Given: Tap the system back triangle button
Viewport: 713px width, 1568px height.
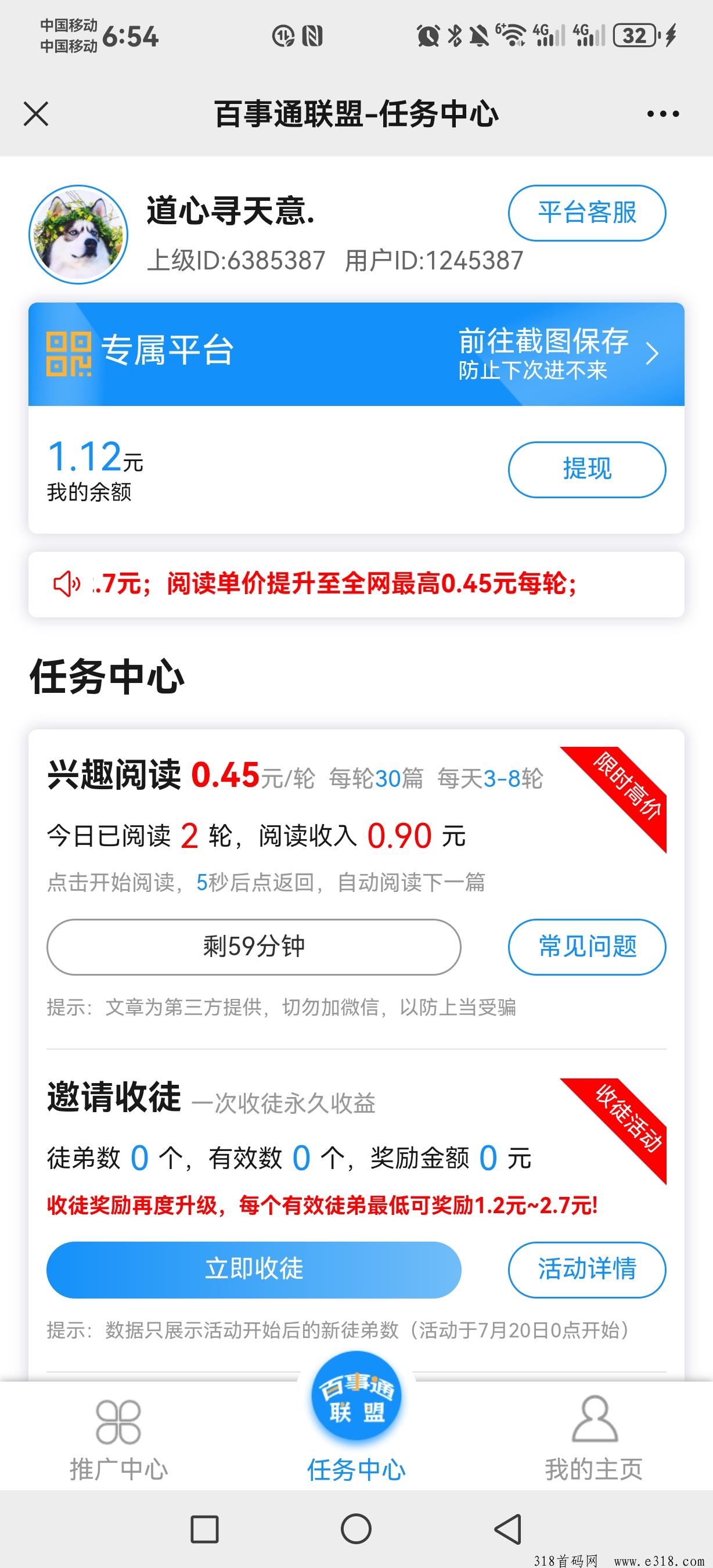Looking at the screenshot, I should coord(508,1529).
